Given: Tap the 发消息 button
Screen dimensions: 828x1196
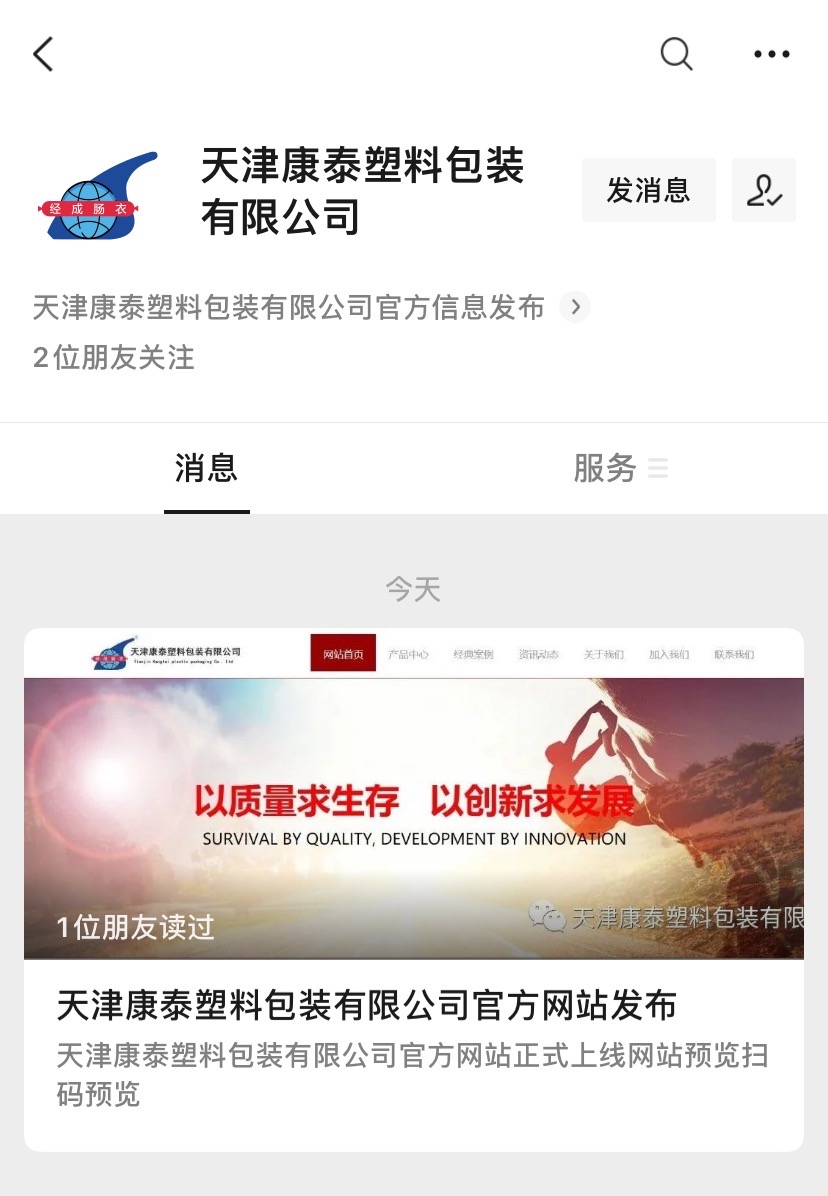Looking at the screenshot, I should coord(648,190).
